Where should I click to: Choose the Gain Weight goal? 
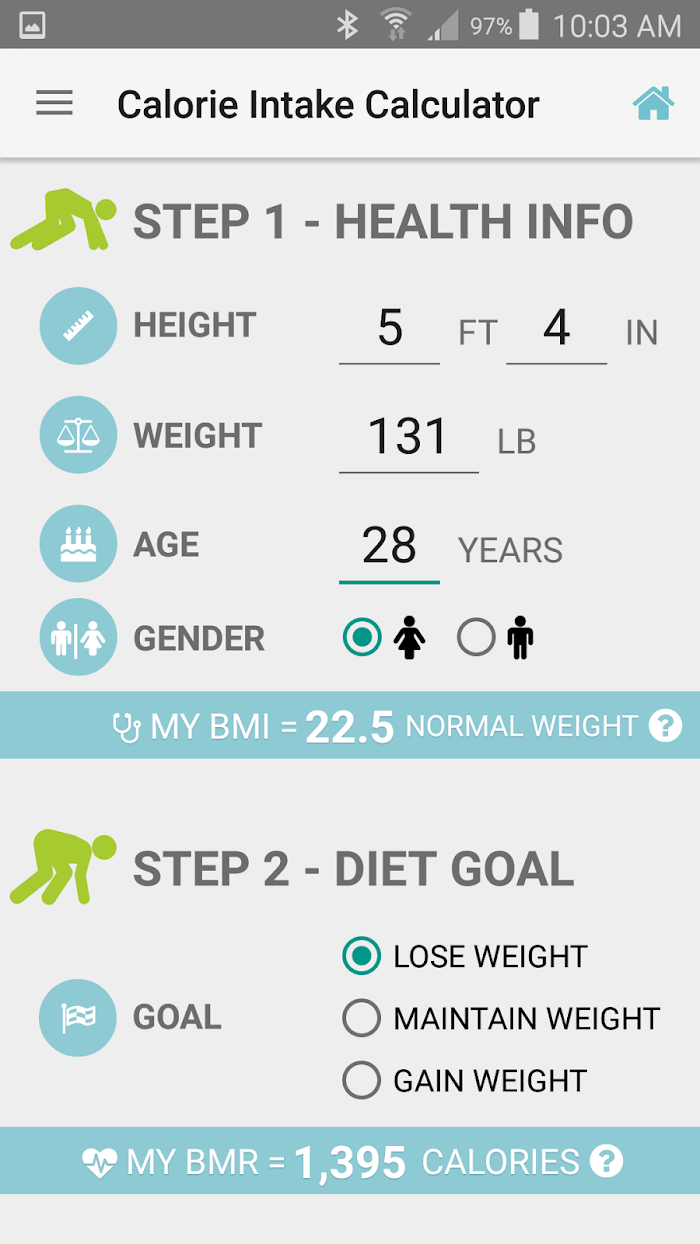coord(465,1080)
